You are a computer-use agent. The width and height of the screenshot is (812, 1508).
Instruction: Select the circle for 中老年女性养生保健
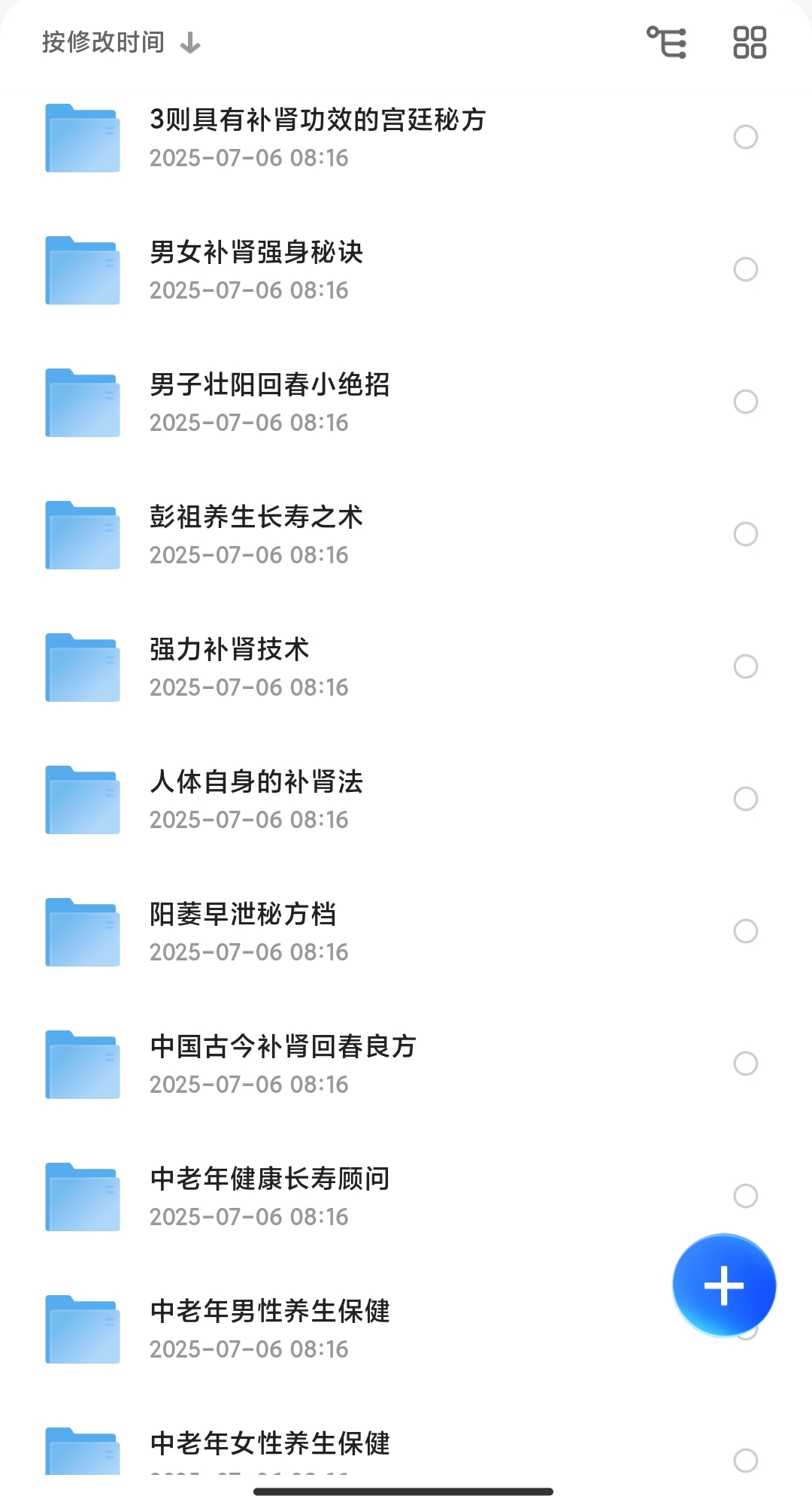coord(745,1461)
